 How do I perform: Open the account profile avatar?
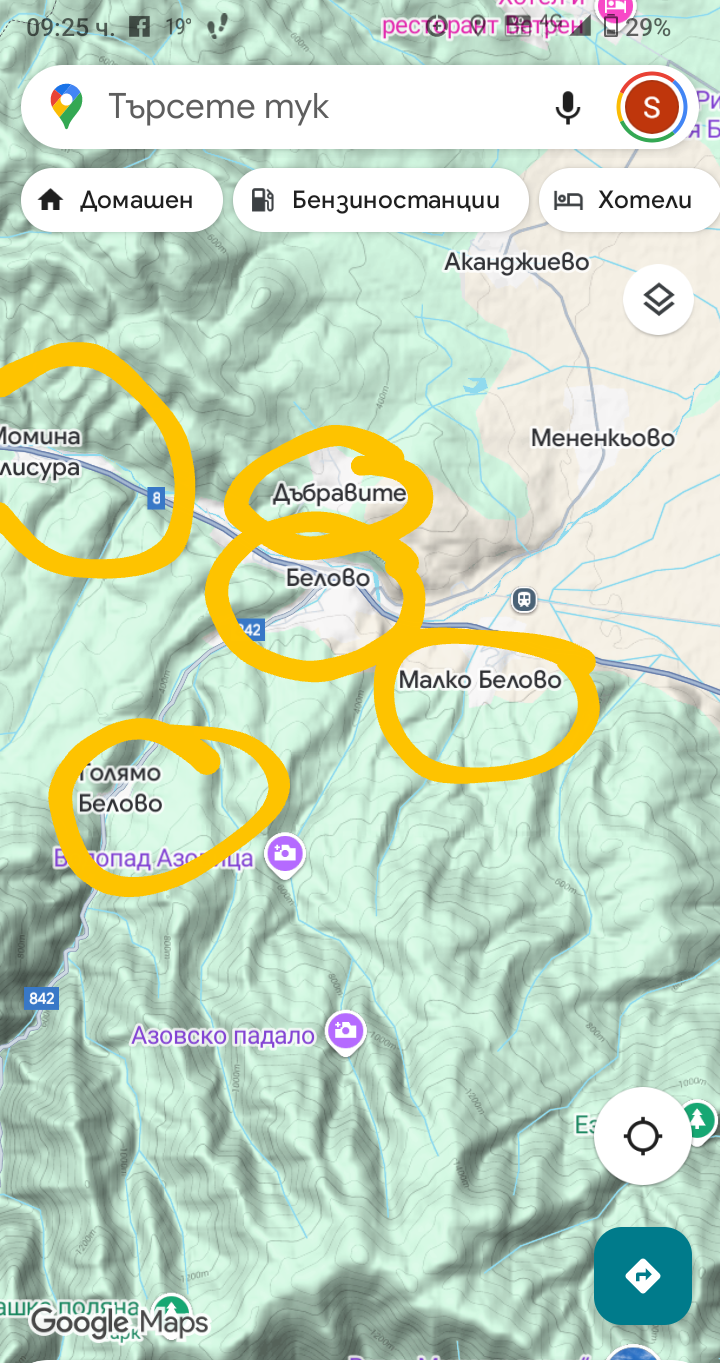(x=651, y=107)
